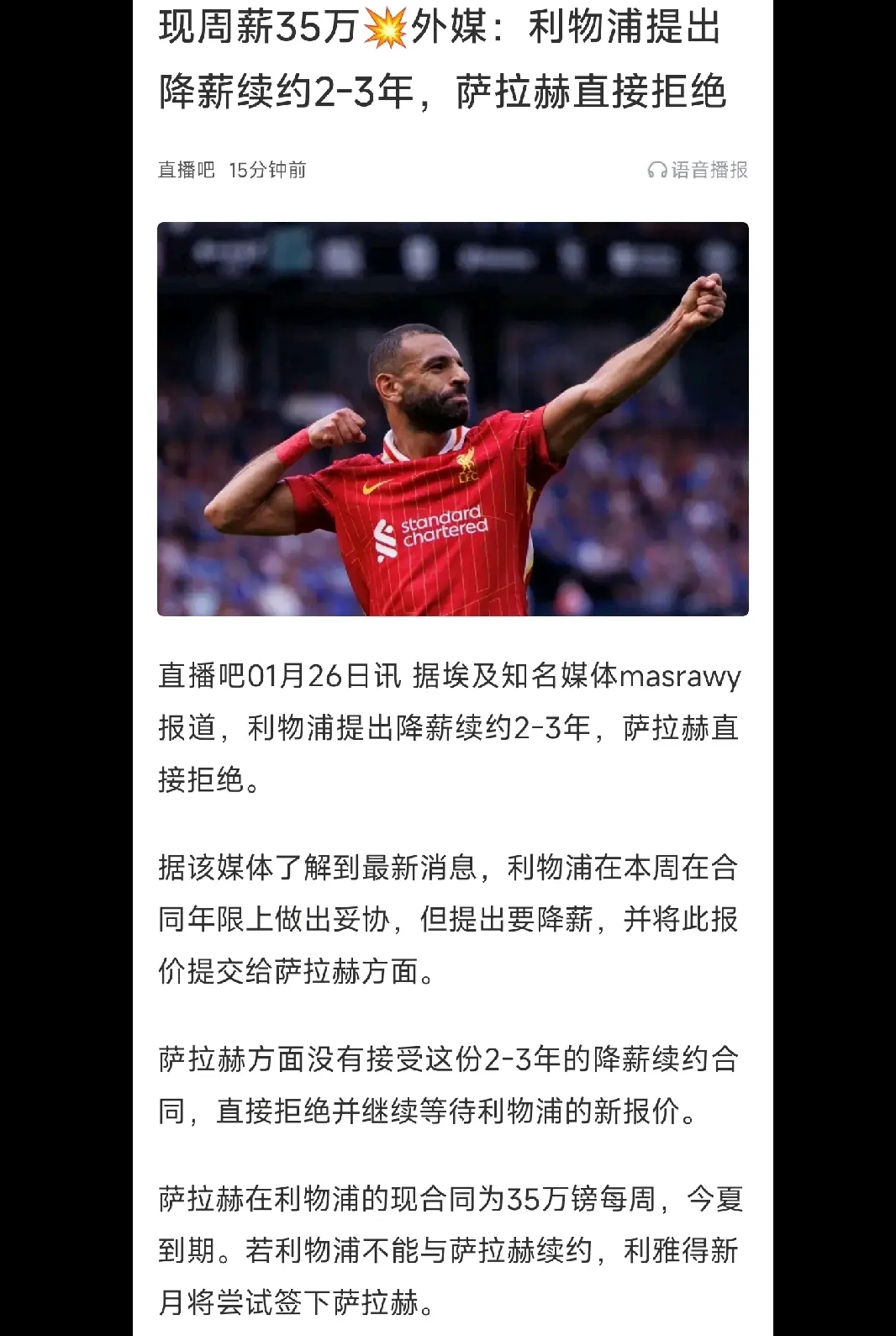Click the 15分钟前 timestamp
Viewport: 896px width, 1336px height.
(269, 169)
